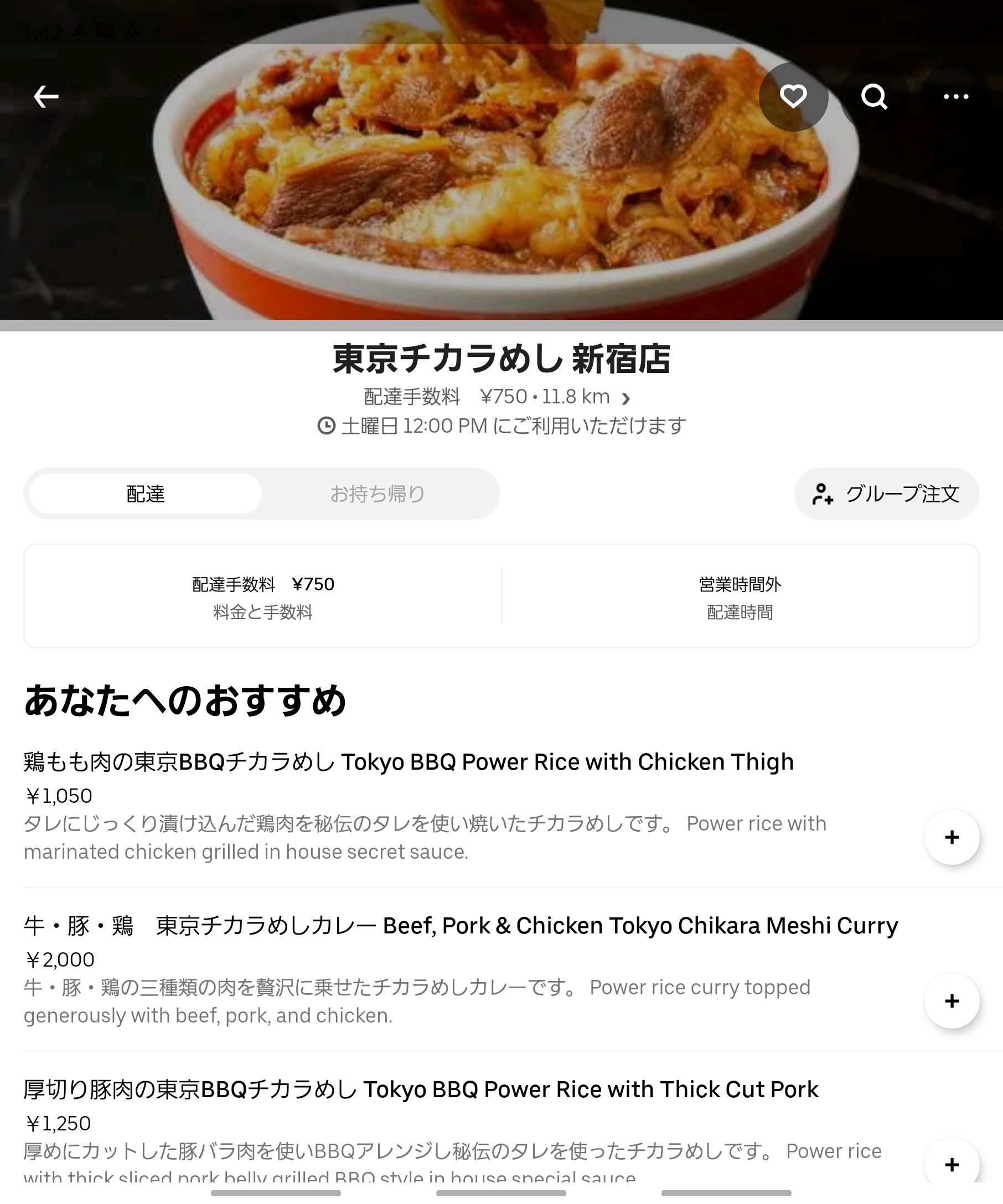Go back using the arrow icon
The image size is (1003, 1204).
46,96
